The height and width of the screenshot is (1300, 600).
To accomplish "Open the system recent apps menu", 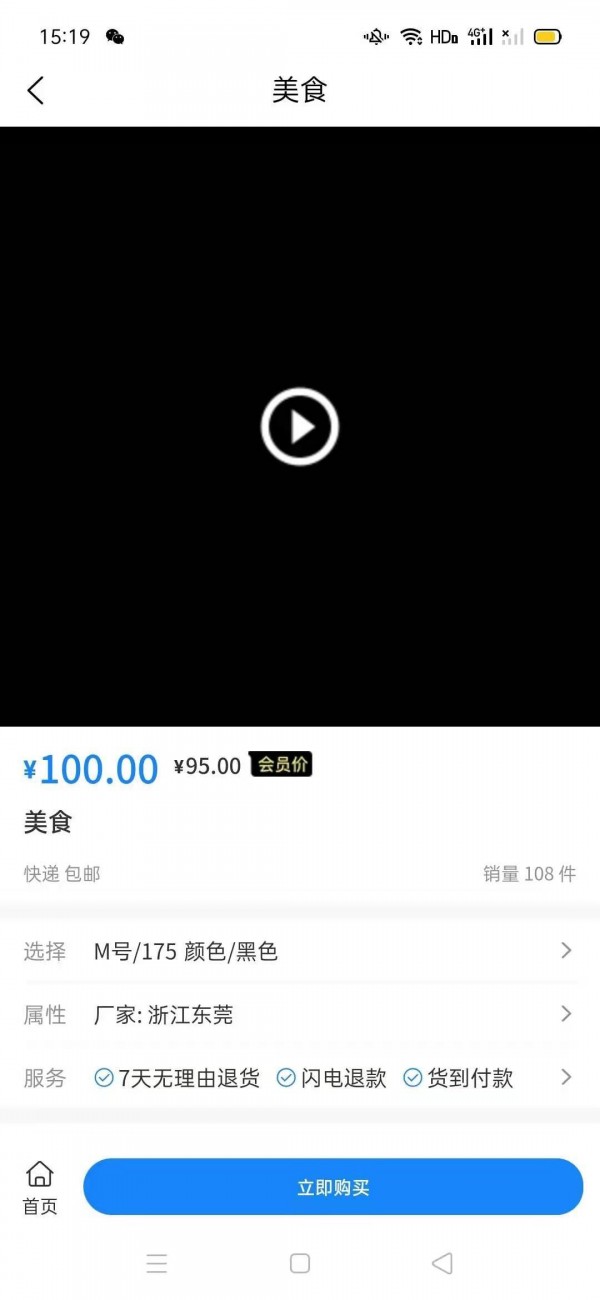I will [157, 1263].
